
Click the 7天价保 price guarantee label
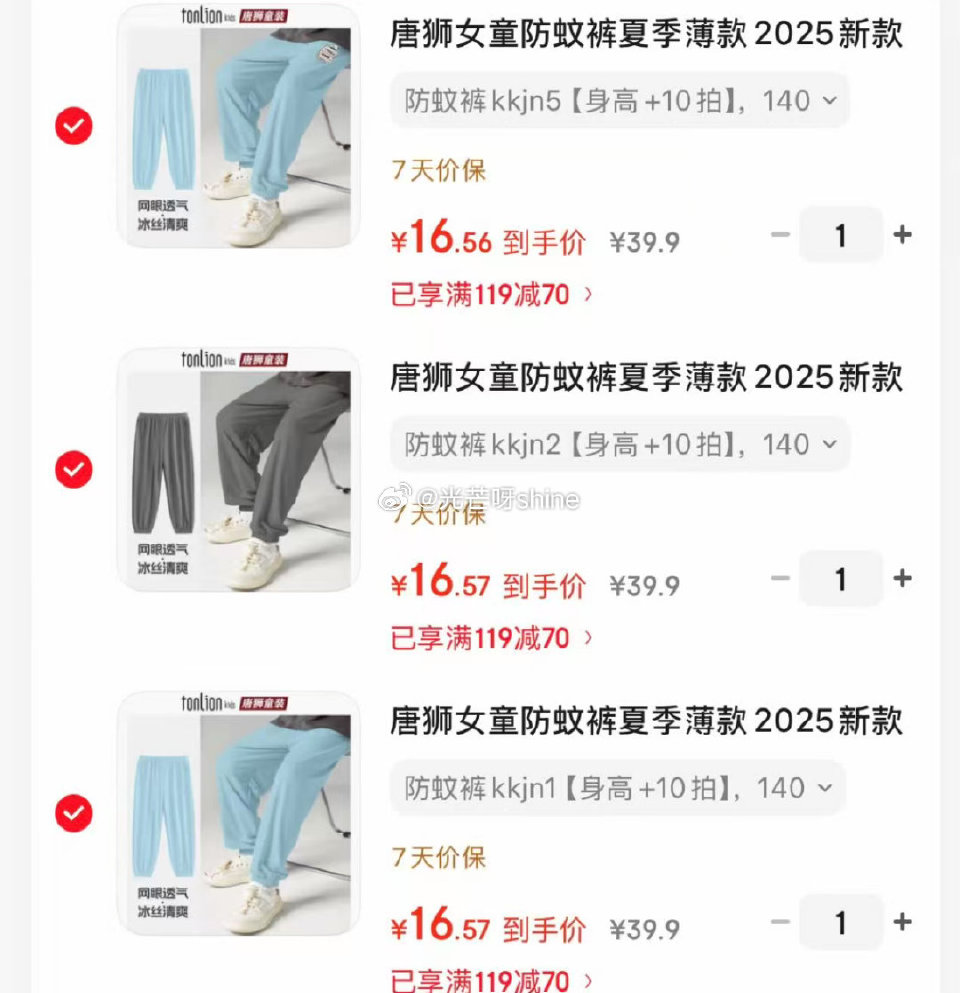point(437,171)
